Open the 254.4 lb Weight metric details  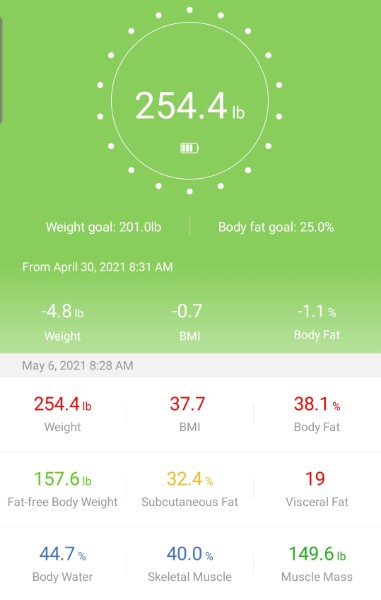pos(63,414)
